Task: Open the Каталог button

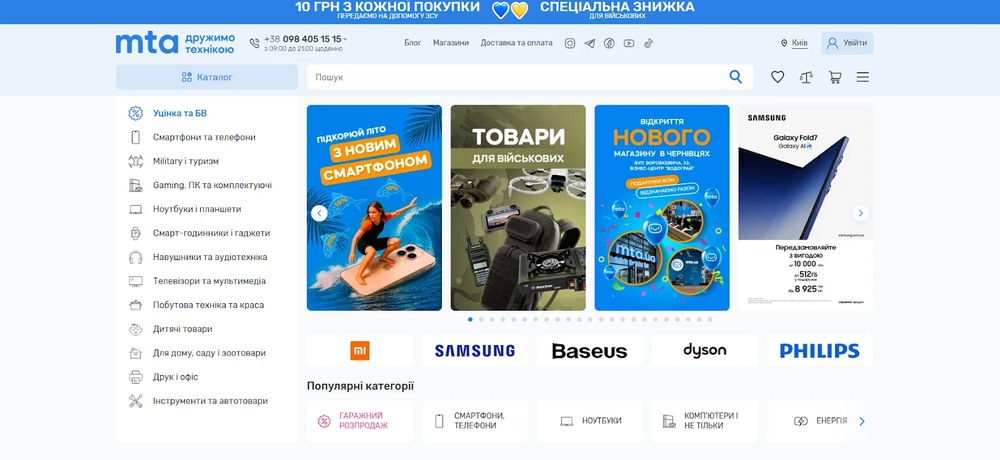Action: pos(207,77)
